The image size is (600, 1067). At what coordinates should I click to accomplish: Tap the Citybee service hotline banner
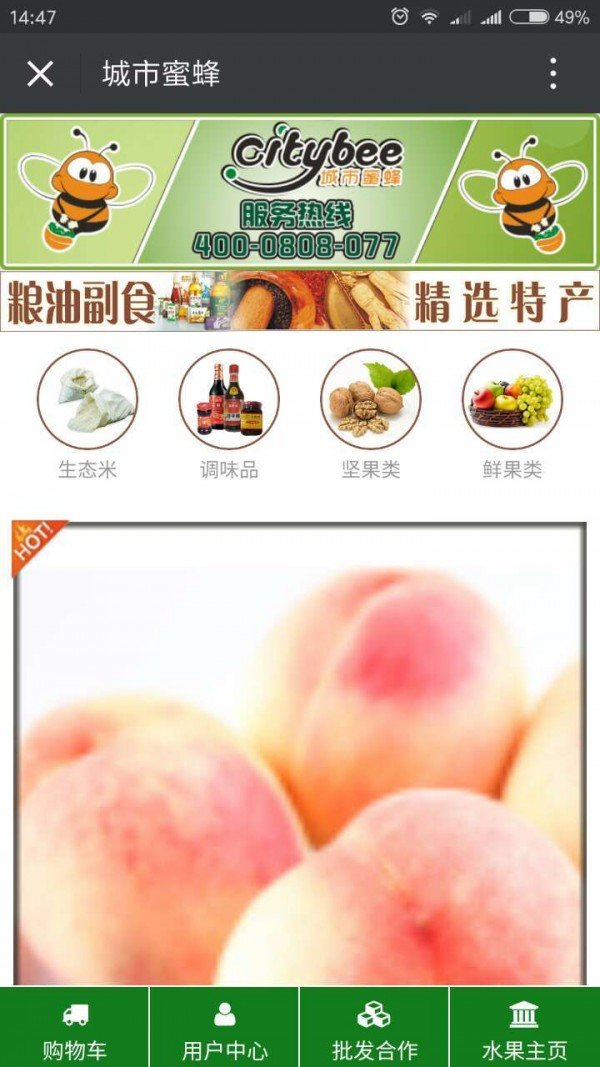300,191
